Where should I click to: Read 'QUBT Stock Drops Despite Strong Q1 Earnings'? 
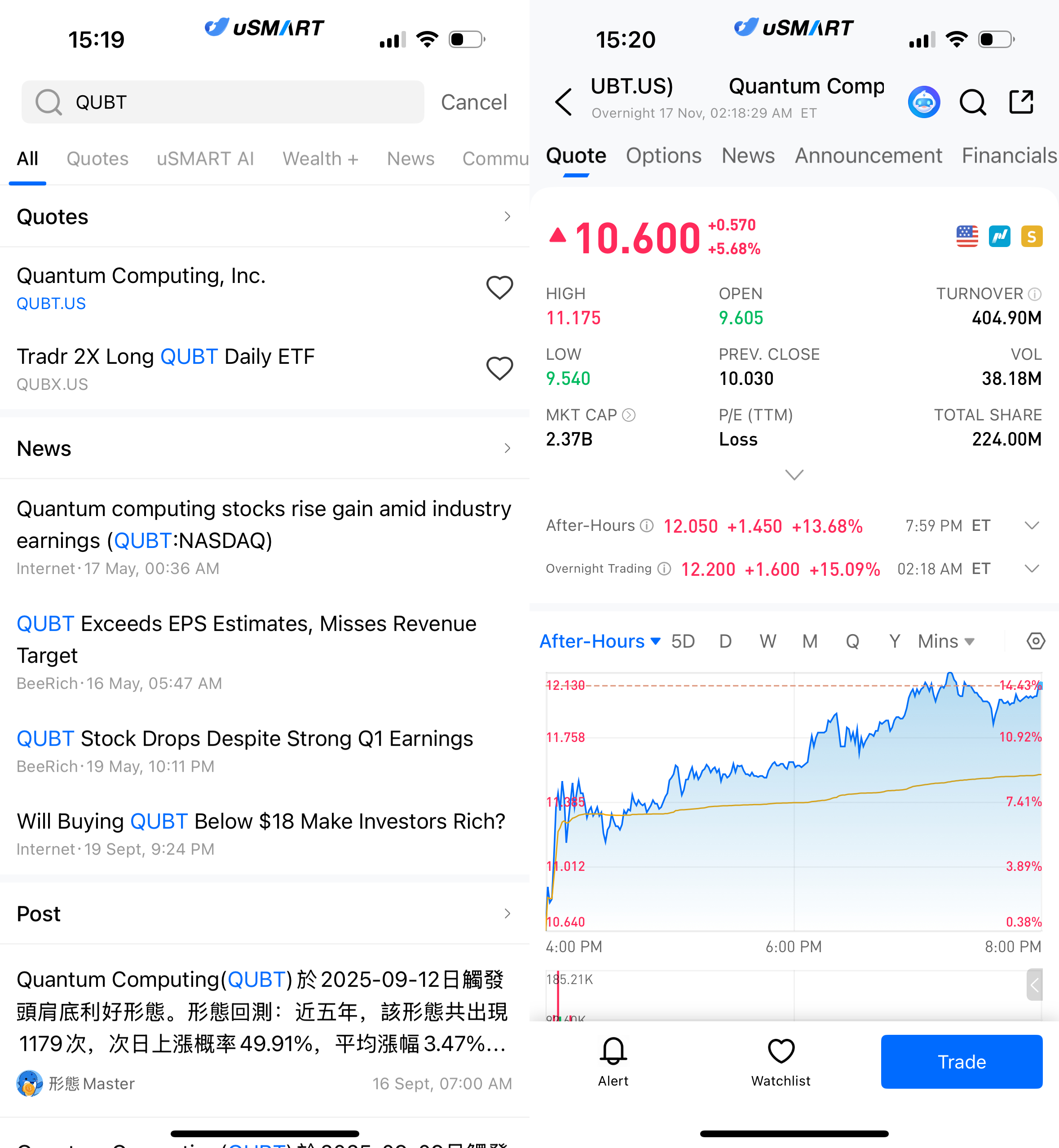tap(245, 739)
